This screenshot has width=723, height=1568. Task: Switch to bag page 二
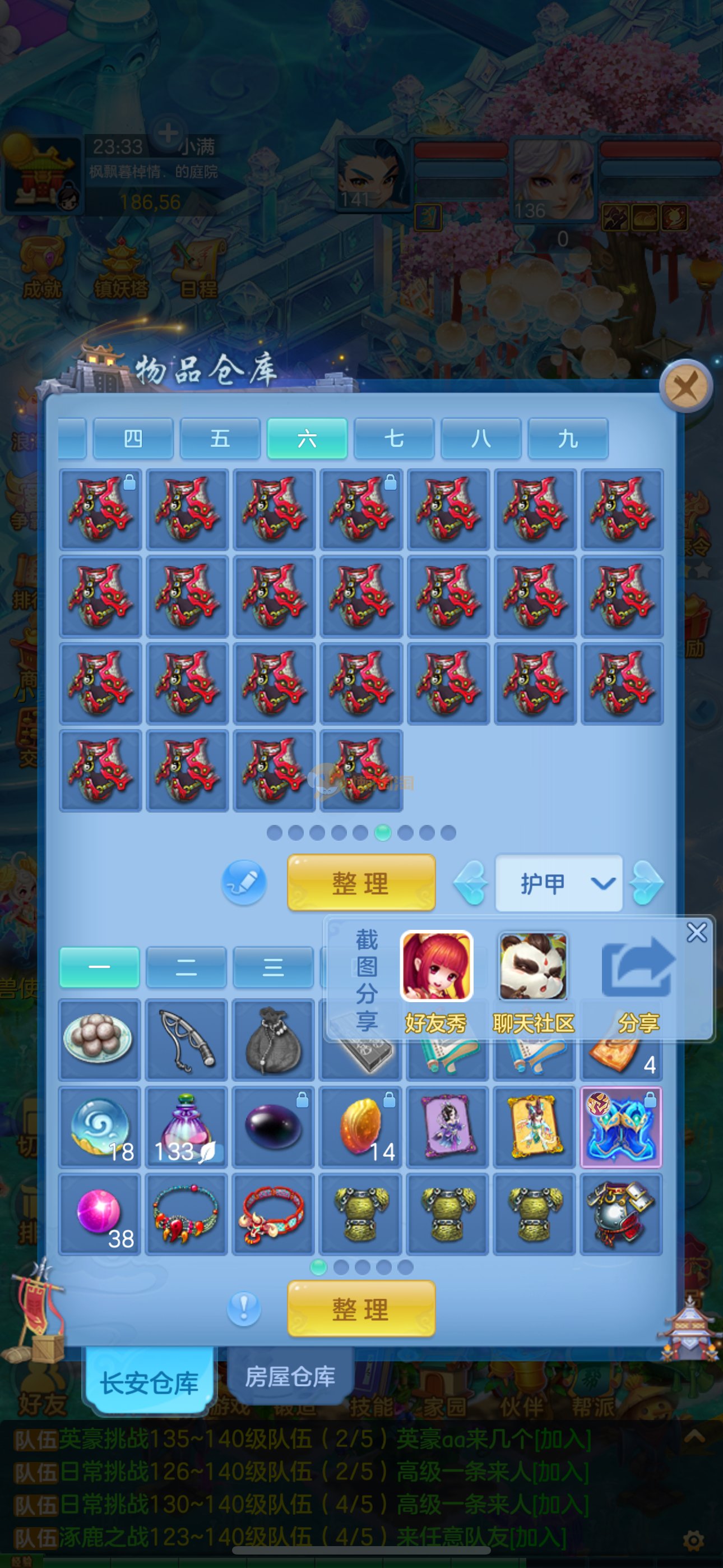coord(186,967)
